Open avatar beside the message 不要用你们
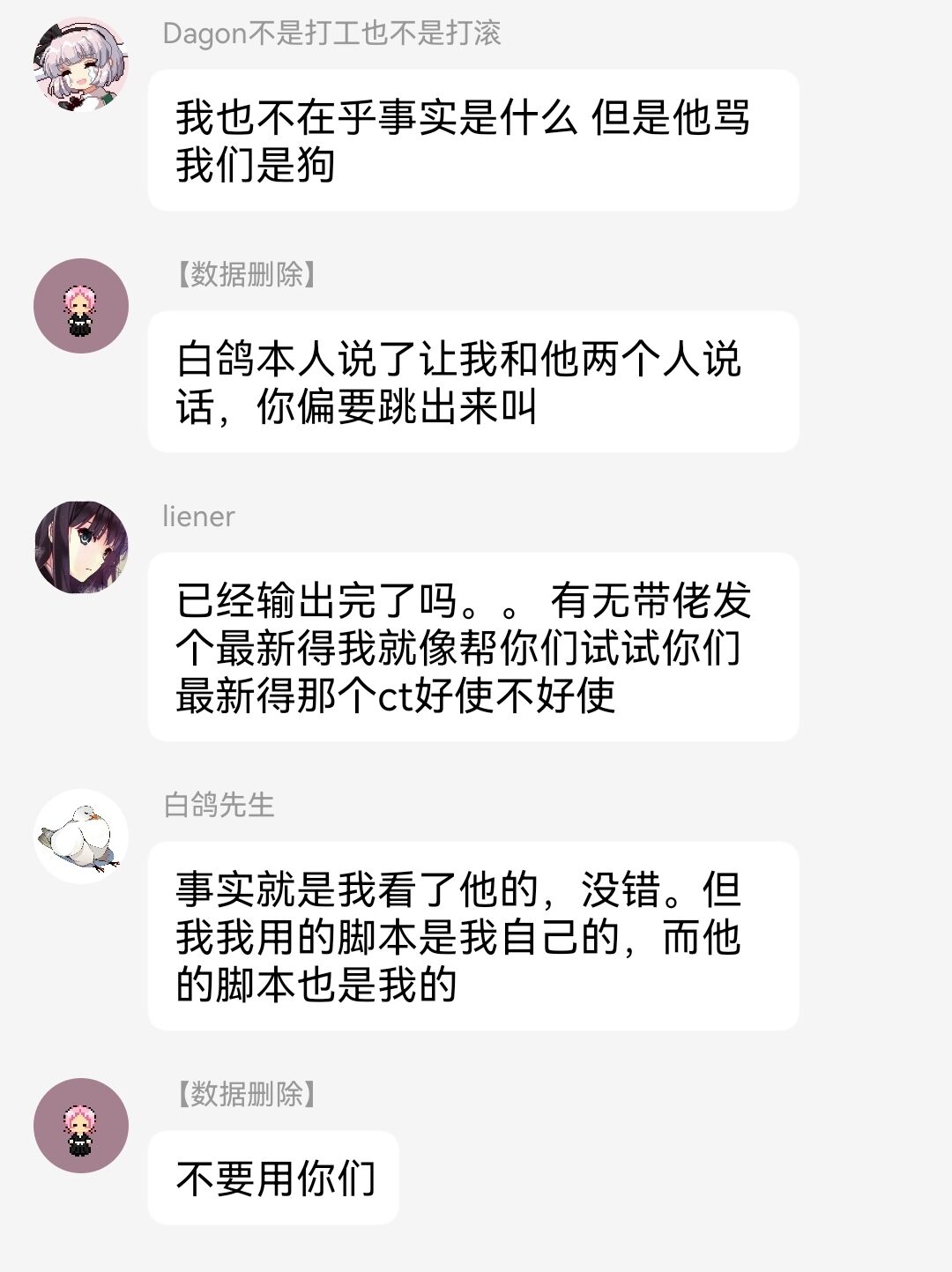This screenshot has width=952, height=1272. pos(81,1125)
